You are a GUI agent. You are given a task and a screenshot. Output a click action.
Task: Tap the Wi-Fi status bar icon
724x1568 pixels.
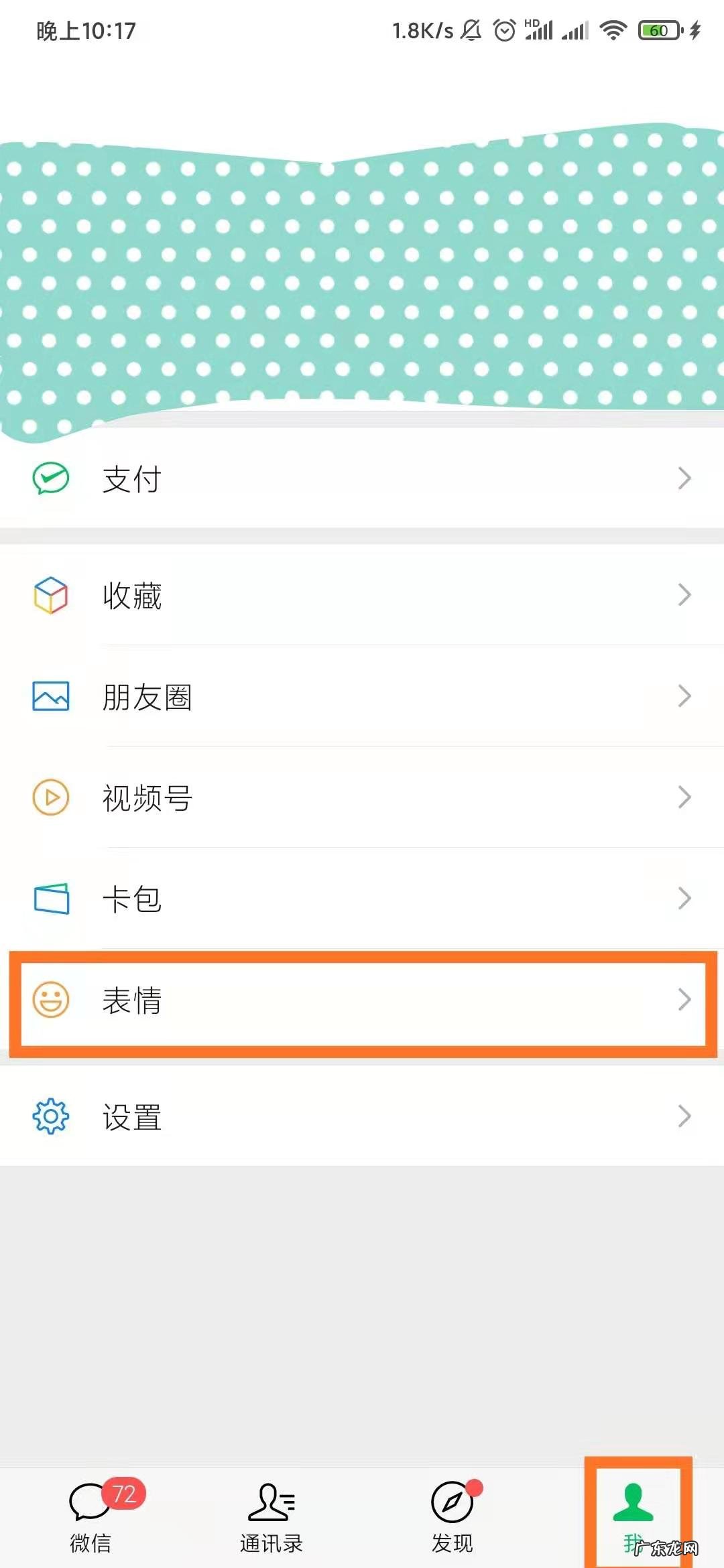click(613, 29)
